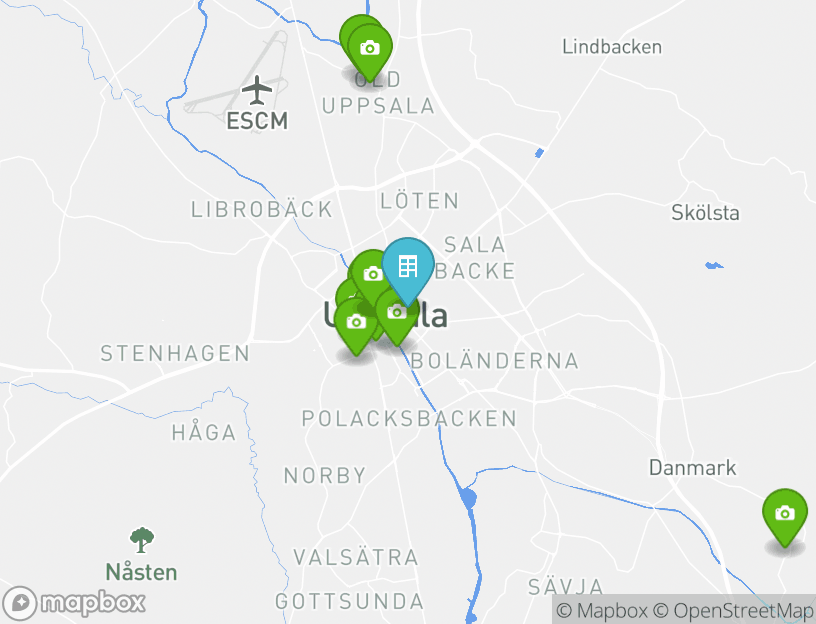Open the OpenStreetMap attribution link
This screenshot has height=624, width=816.
[x=733, y=610]
